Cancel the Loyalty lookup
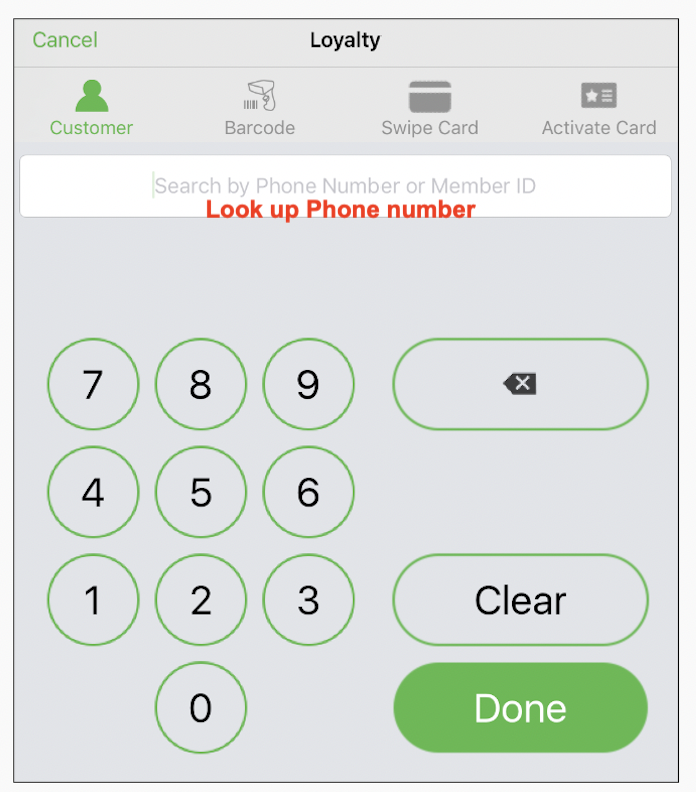This screenshot has width=696, height=792. (x=65, y=40)
